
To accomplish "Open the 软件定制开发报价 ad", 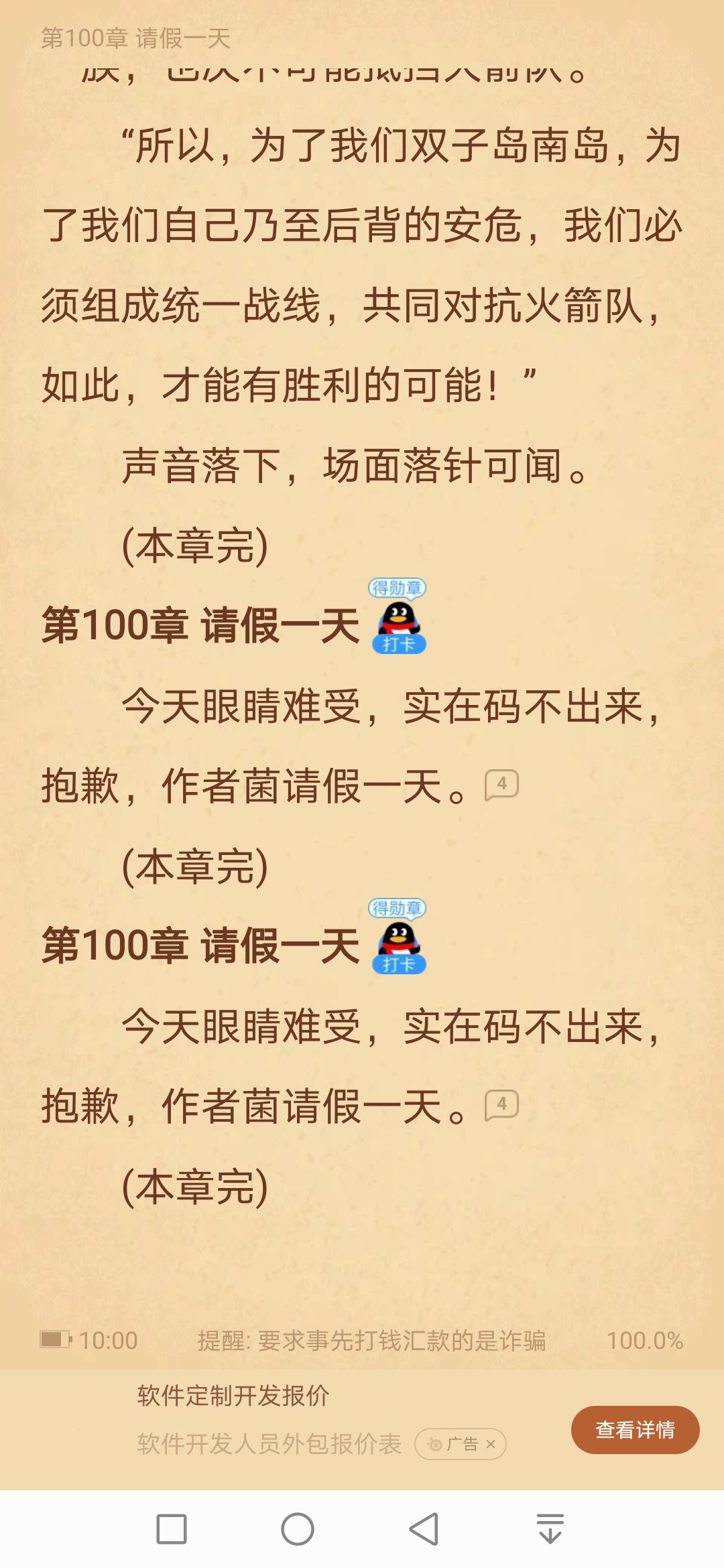I will pyautogui.click(x=233, y=1395).
